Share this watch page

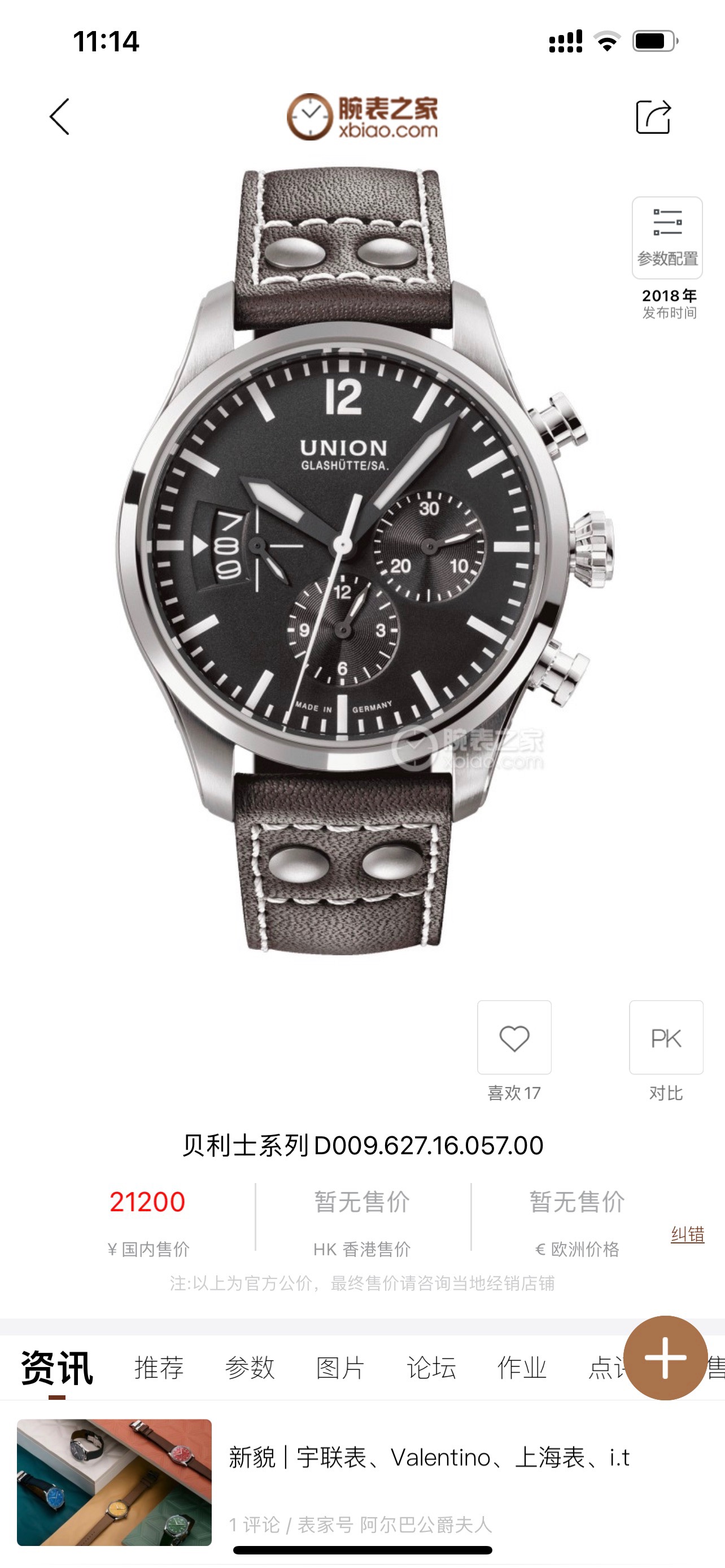653,116
